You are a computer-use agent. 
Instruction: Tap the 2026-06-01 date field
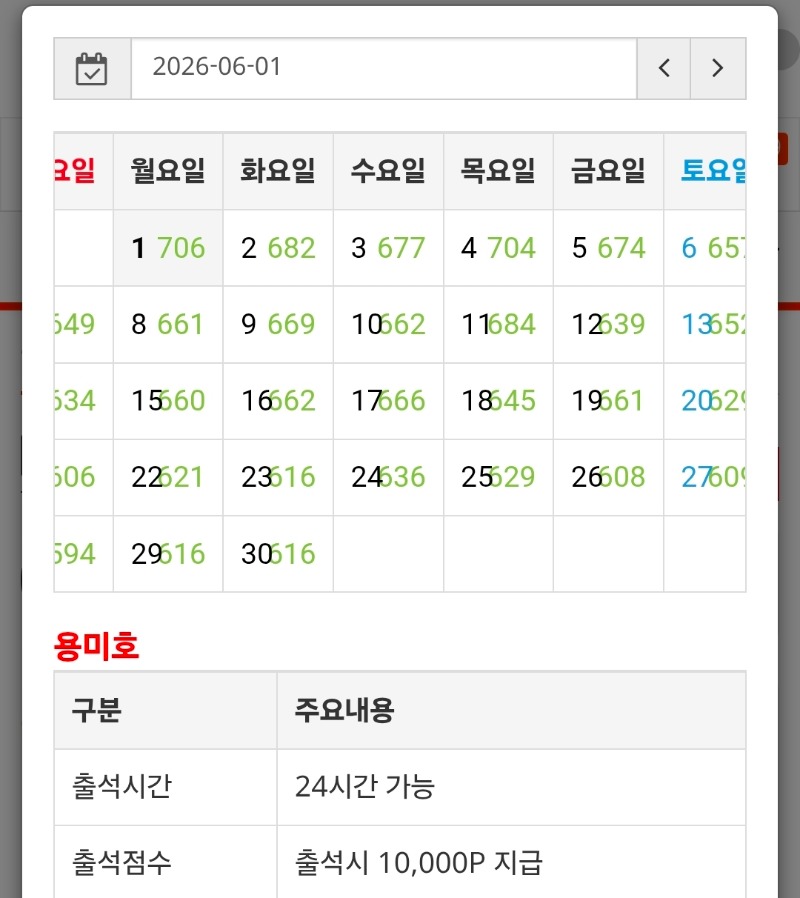click(x=384, y=69)
